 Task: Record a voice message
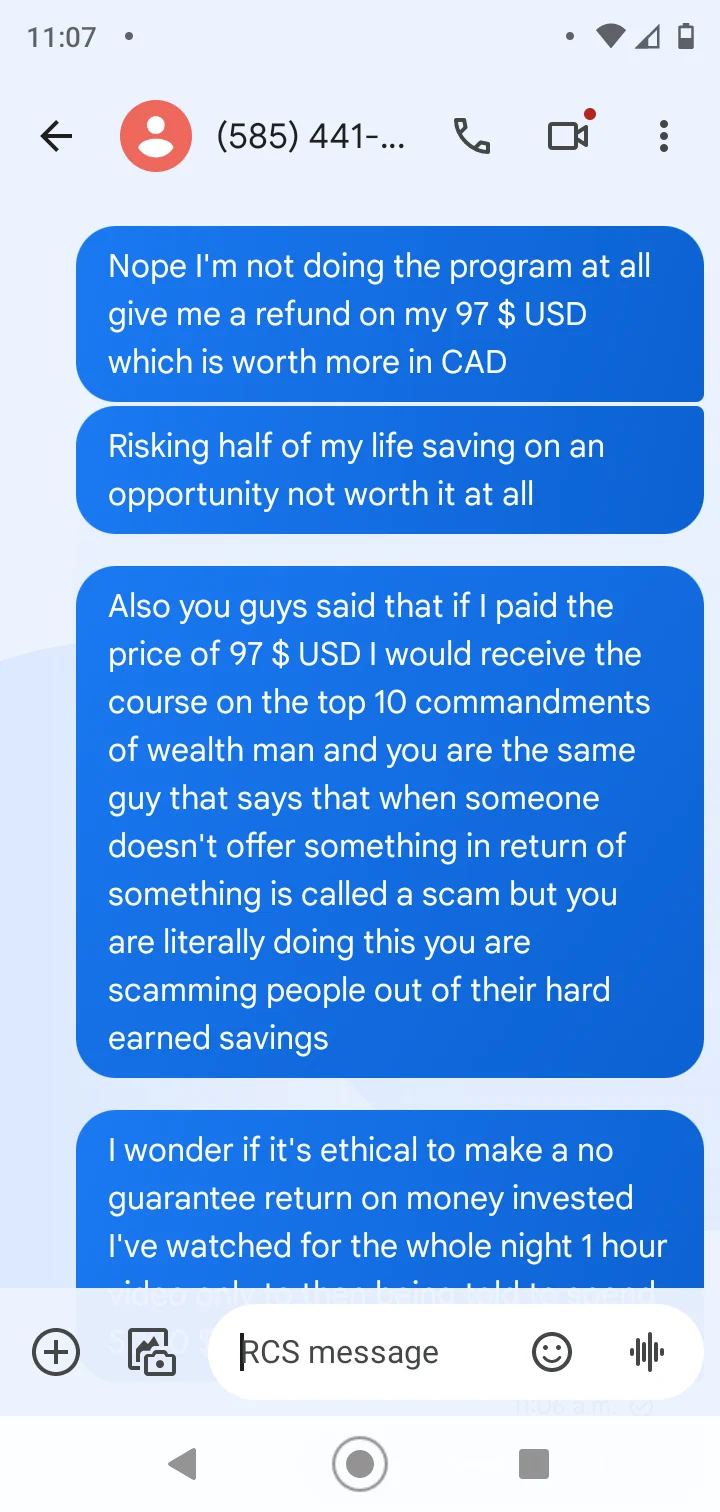point(647,1352)
